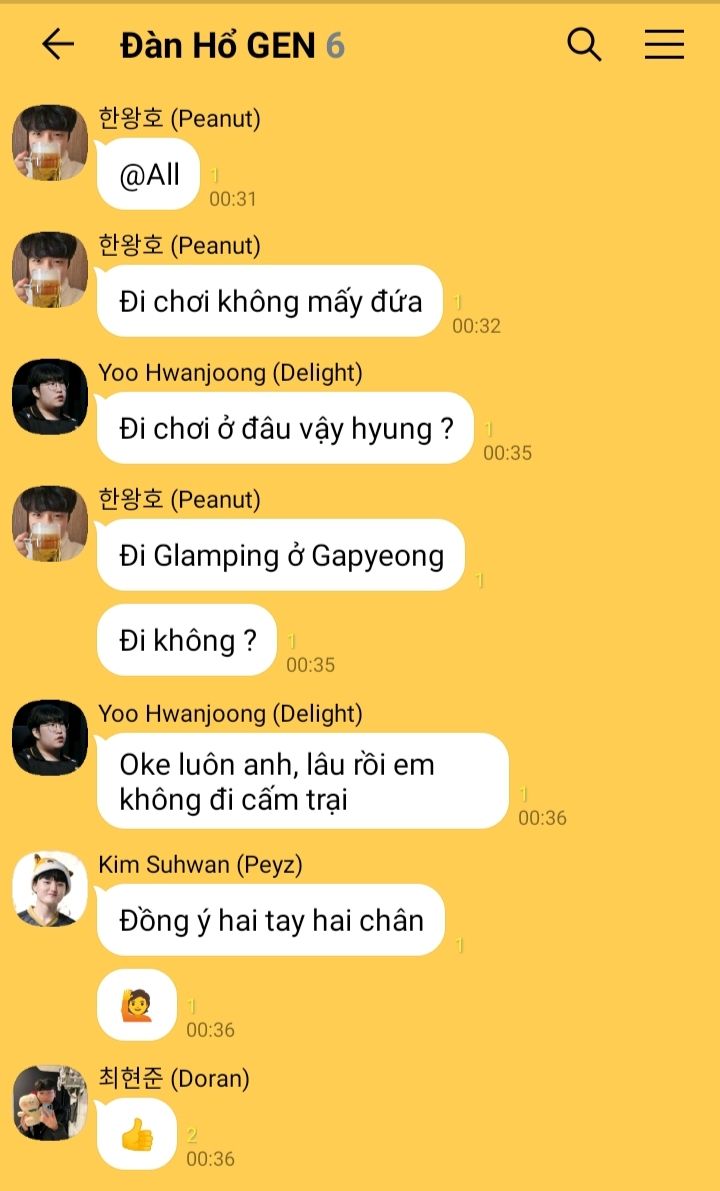
Task: Open Doran's profile picture
Action: pos(50,1102)
